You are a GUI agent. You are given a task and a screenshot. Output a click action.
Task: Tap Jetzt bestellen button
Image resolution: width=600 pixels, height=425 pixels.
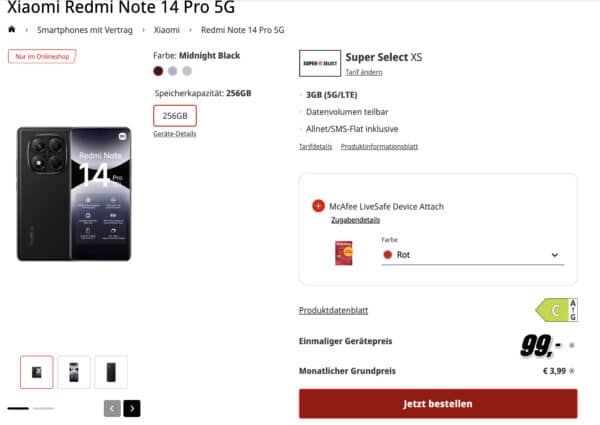click(x=437, y=404)
